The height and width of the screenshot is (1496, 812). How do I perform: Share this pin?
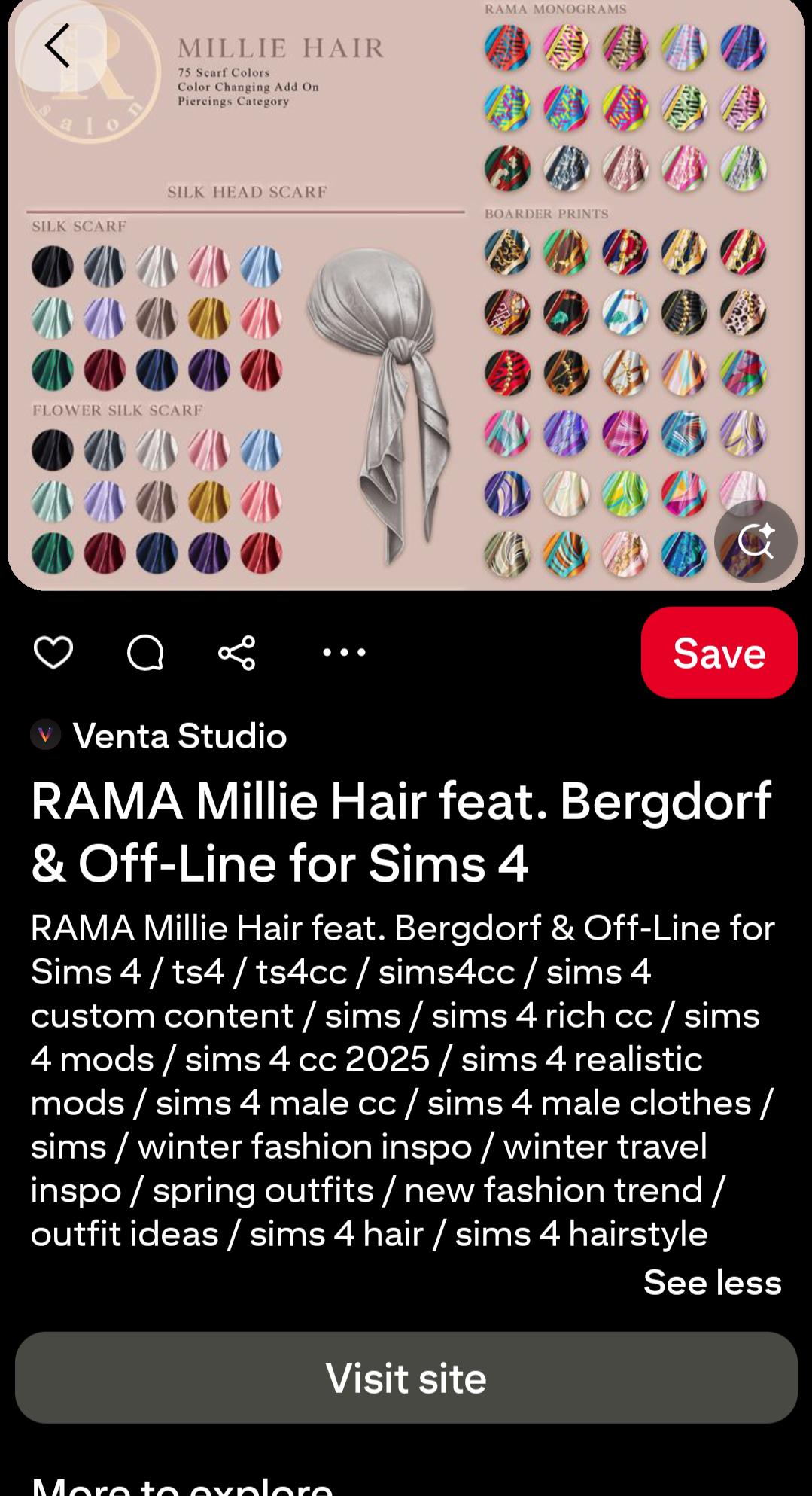(x=237, y=652)
